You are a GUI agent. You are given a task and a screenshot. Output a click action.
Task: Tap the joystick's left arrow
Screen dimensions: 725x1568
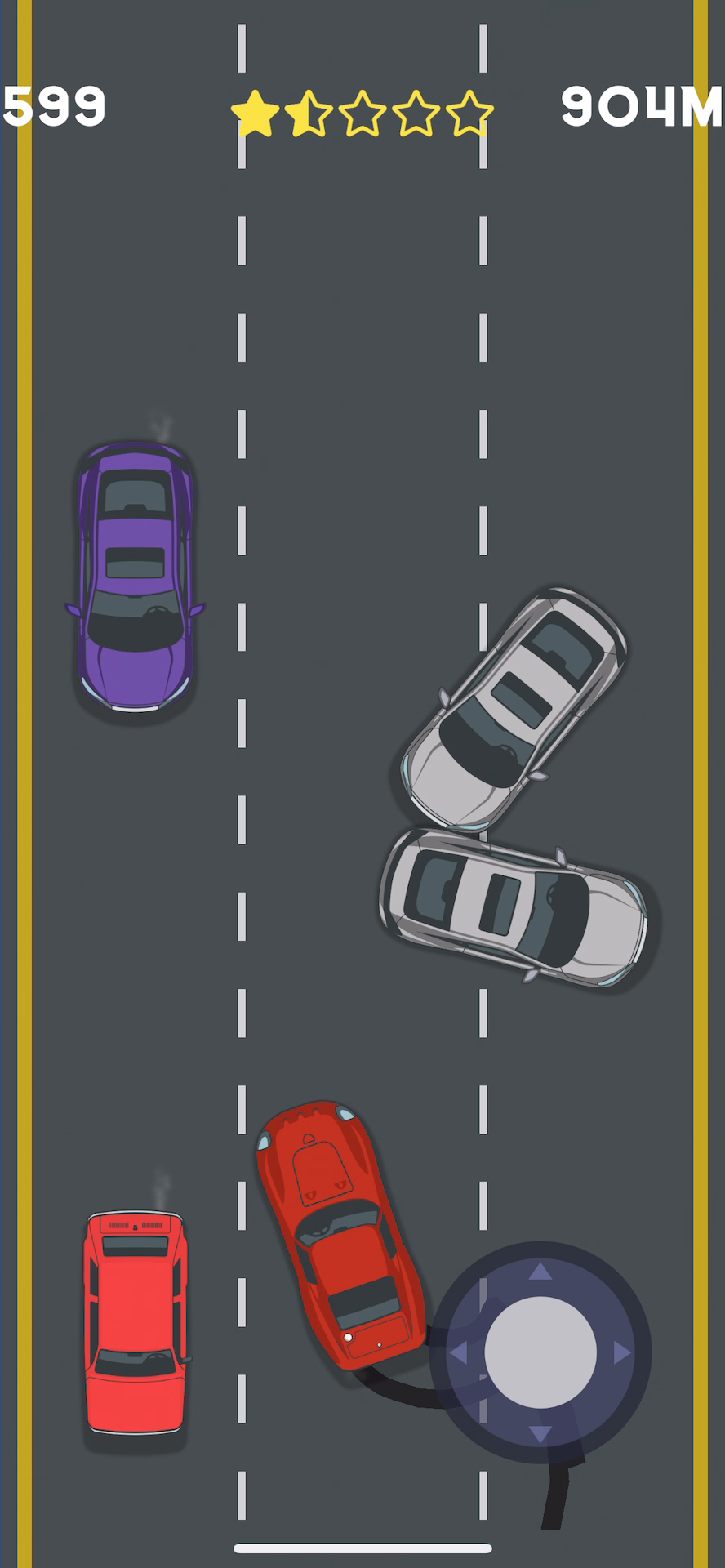point(458,1353)
